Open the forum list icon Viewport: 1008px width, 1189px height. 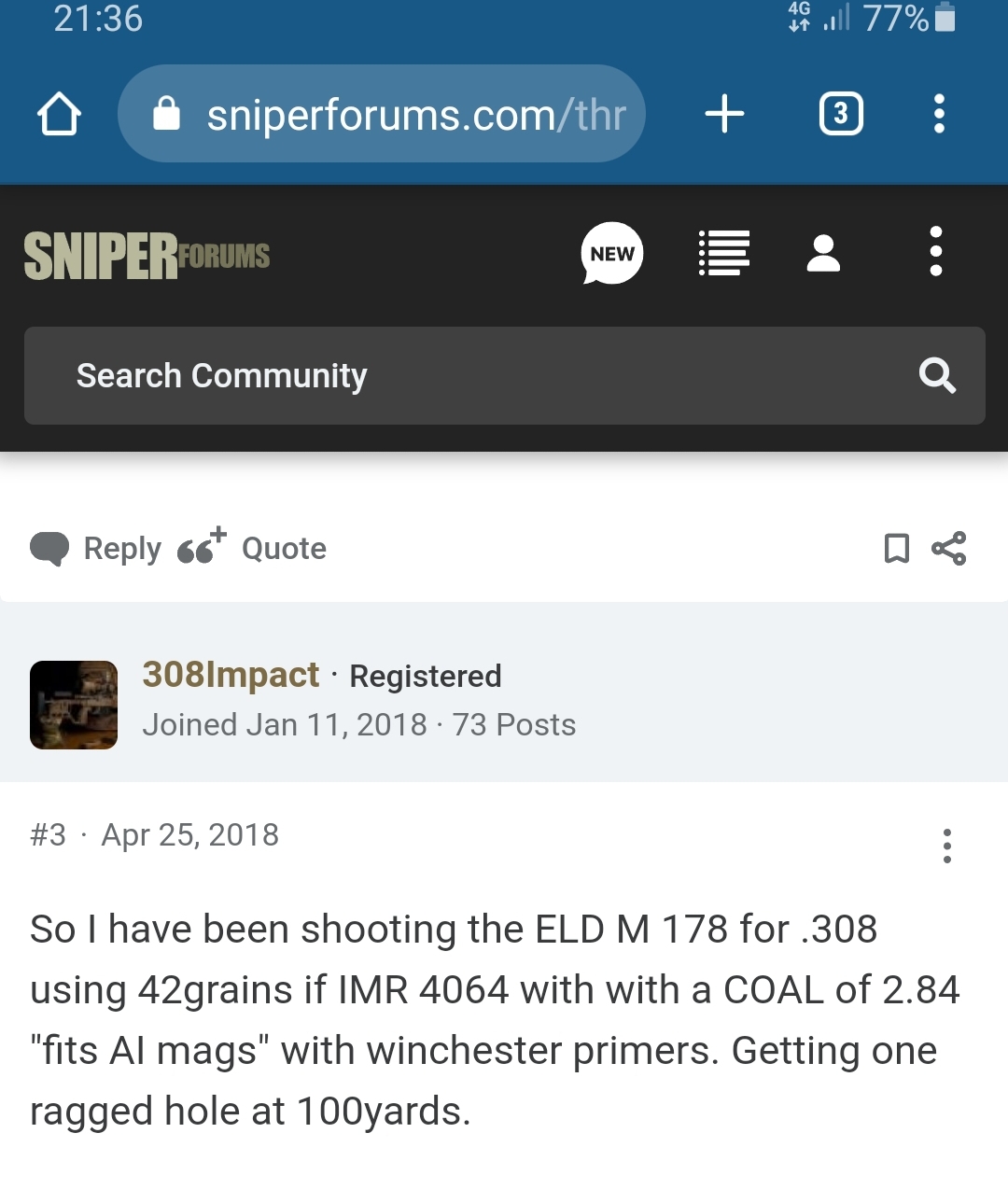click(724, 254)
